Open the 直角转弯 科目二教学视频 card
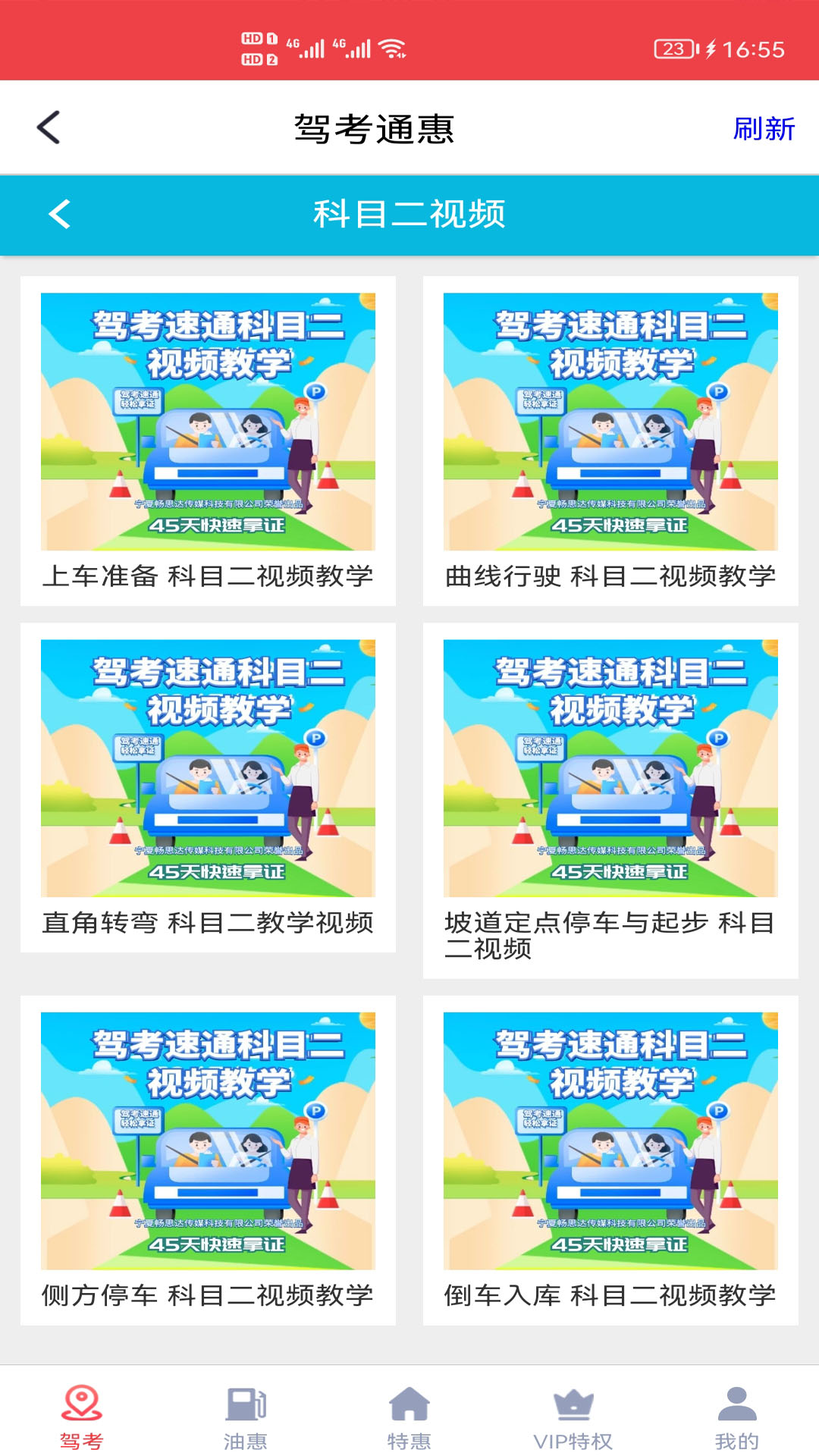Screen dimensions: 819x1456 pyautogui.click(x=208, y=786)
